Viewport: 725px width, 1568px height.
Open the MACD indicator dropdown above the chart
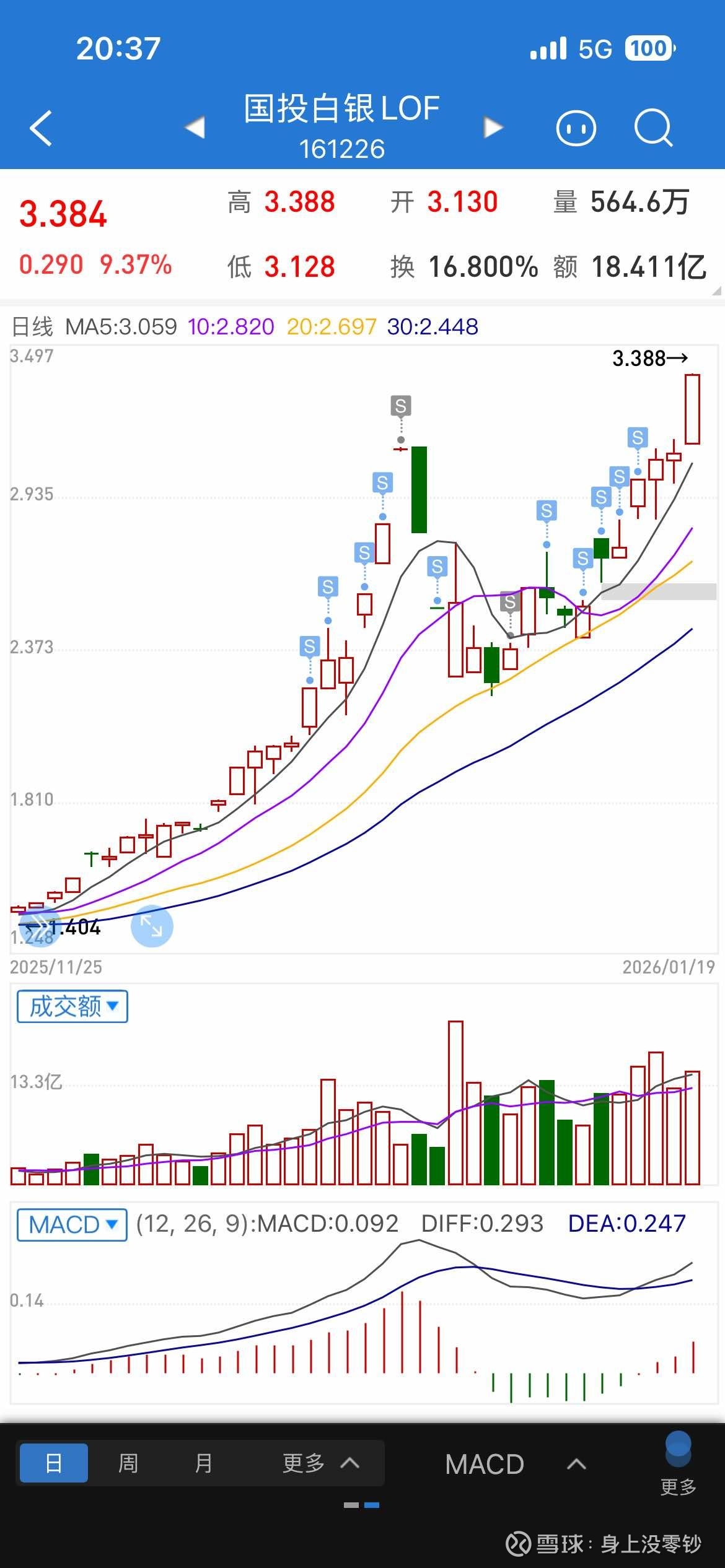72,1225
